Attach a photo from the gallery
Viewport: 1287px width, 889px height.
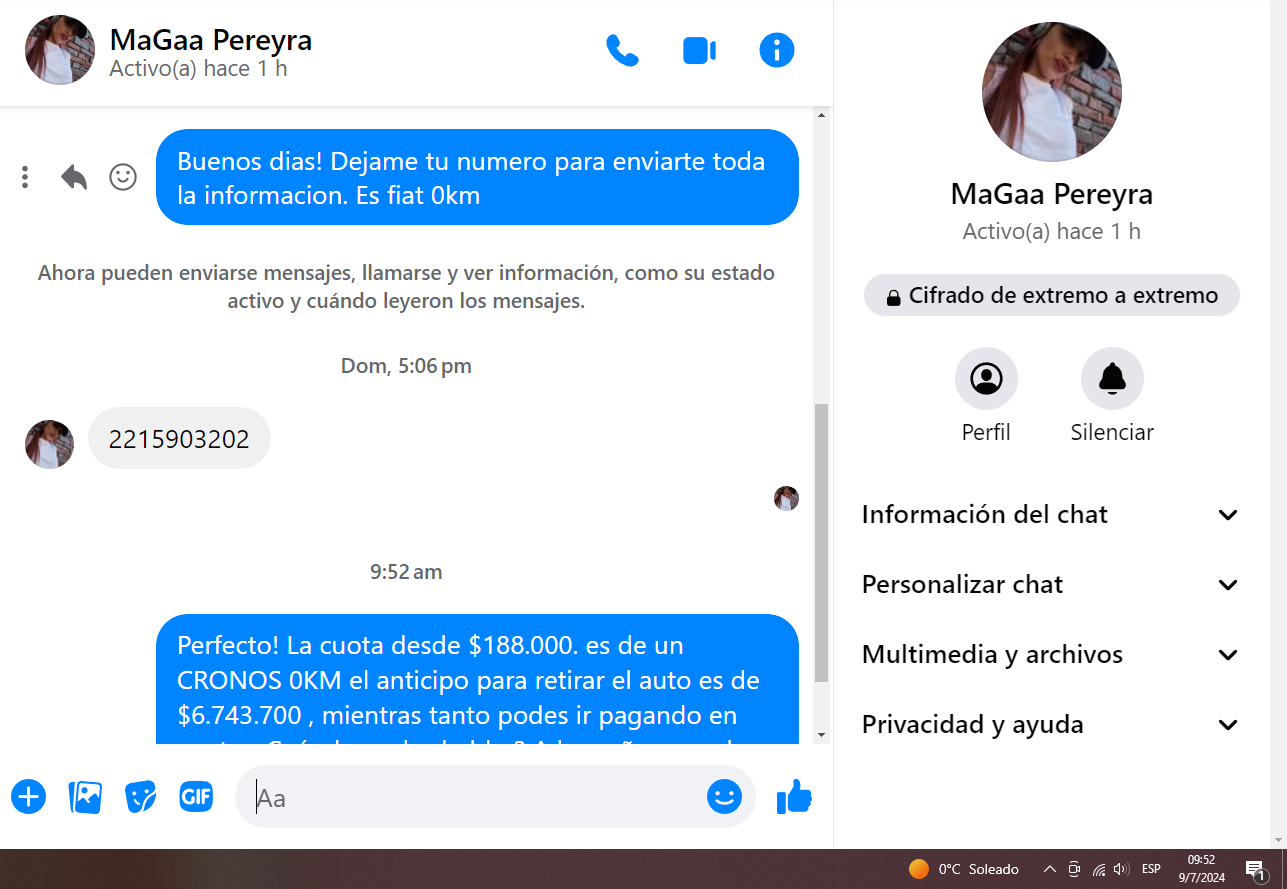tap(85, 797)
